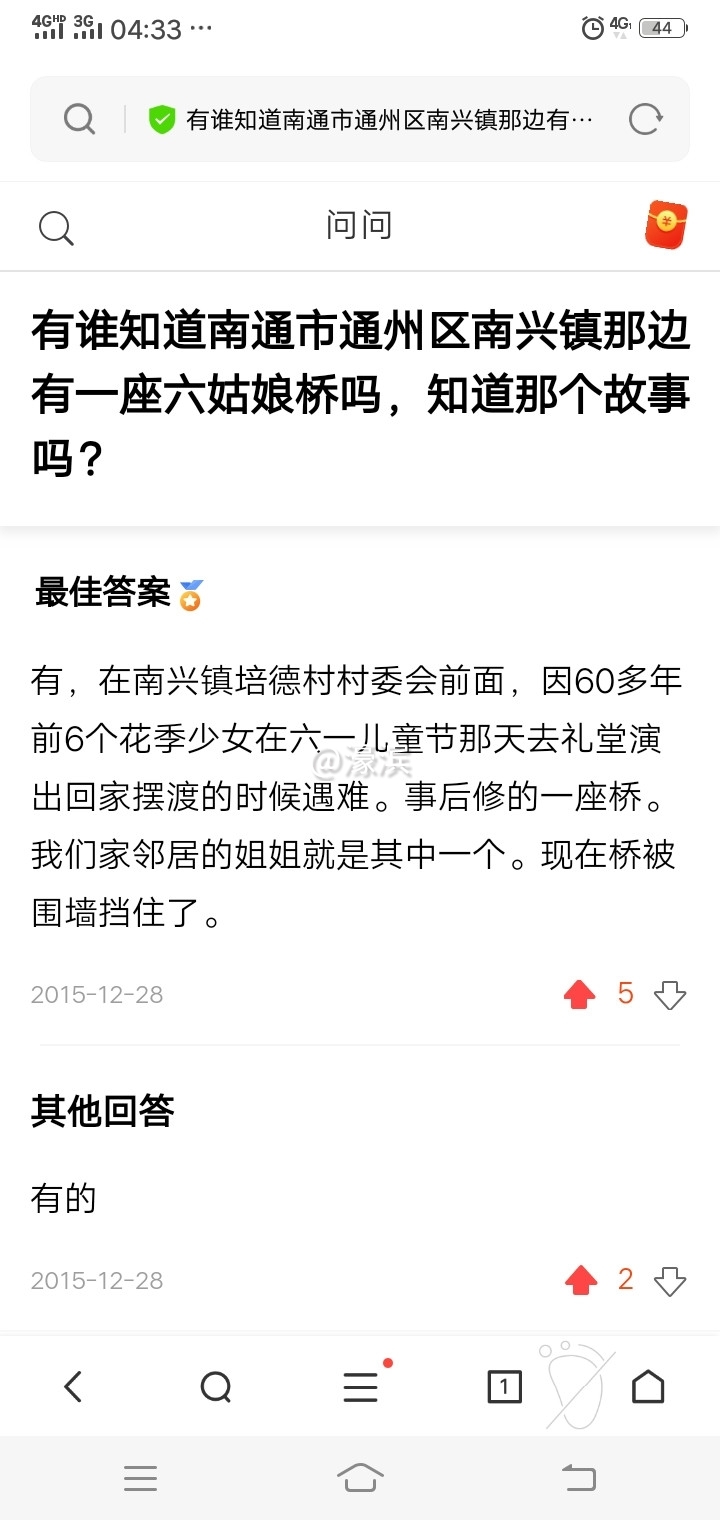Image resolution: width=720 pixels, height=1520 pixels.
Task: Open the browser menu with three lines
Action: point(360,1387)
